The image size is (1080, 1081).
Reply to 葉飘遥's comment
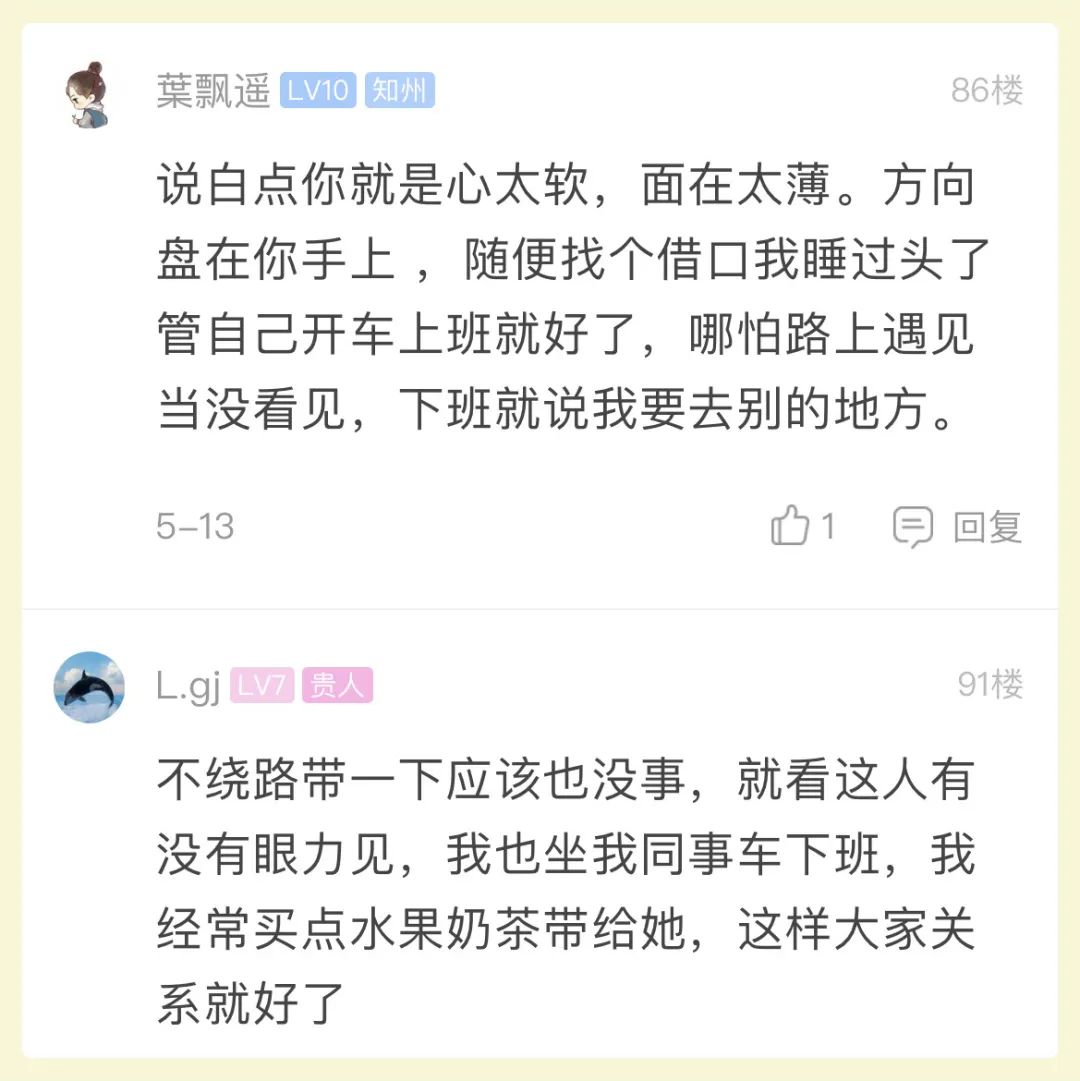[x=957, y=526]
